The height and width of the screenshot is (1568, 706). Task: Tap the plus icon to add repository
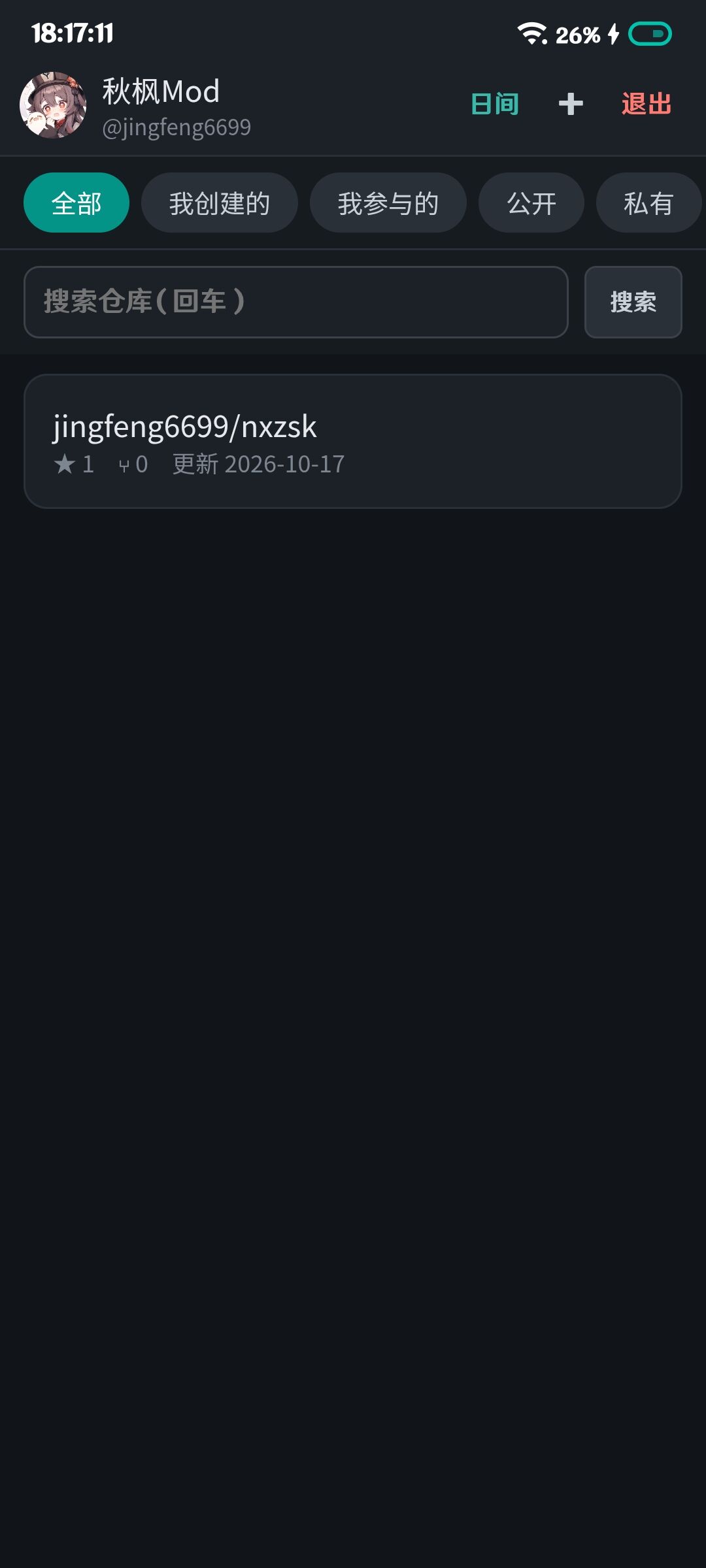coord(571,104)
